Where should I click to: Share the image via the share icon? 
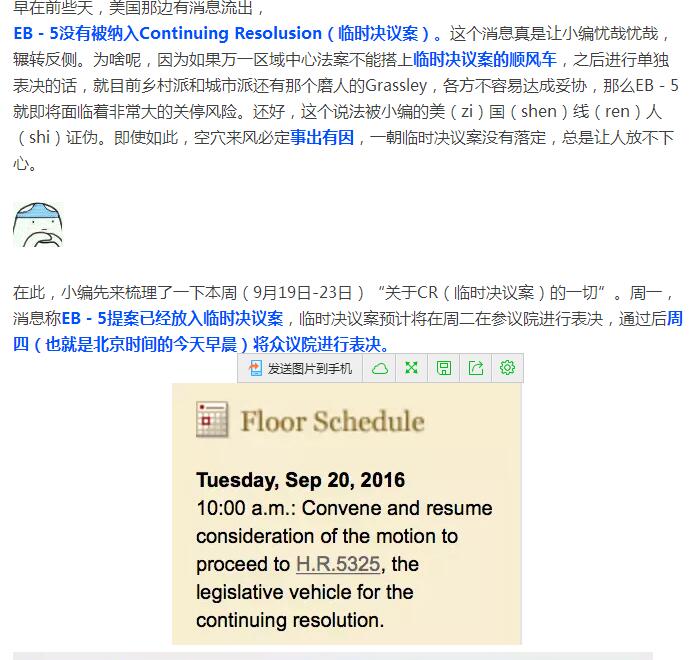tap(476, 369)
